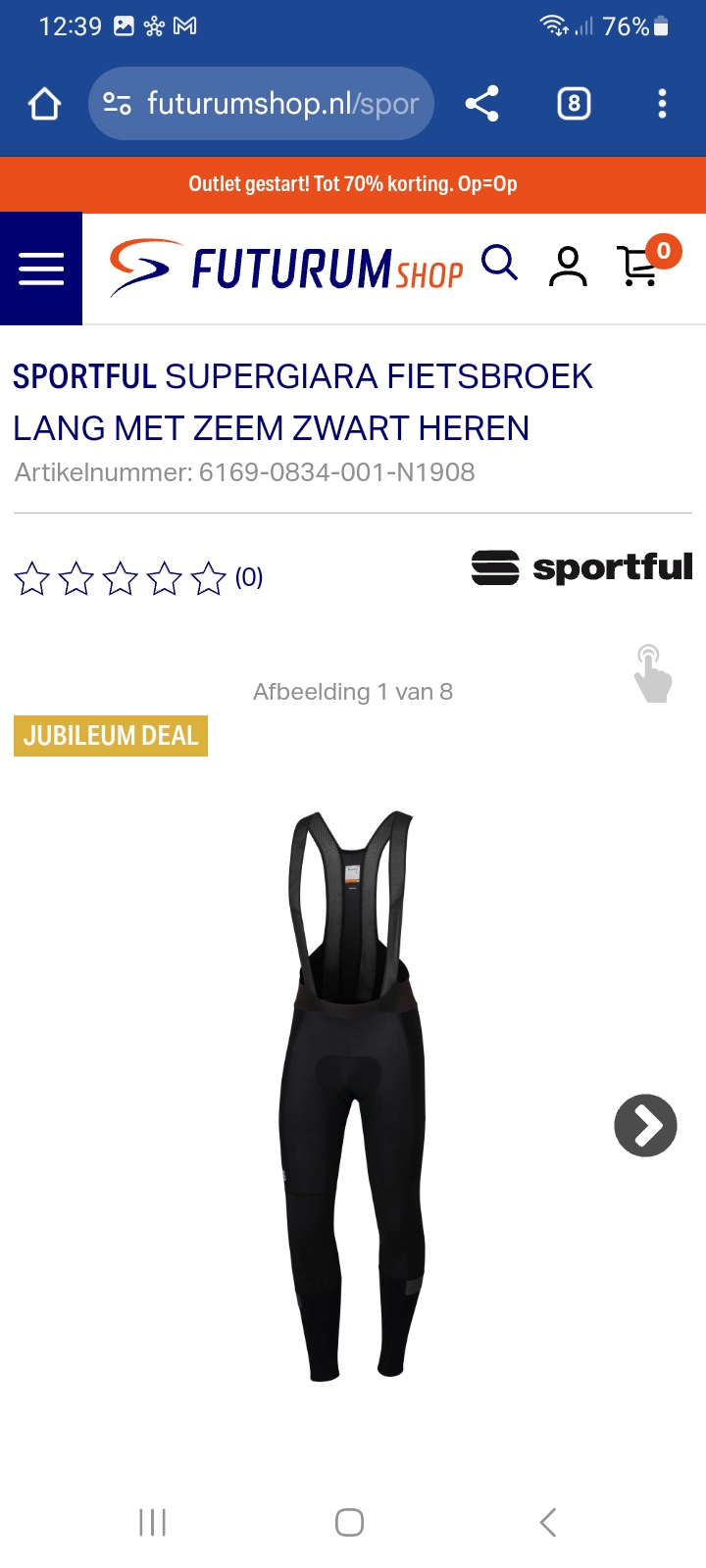Expand the next product image with the arrow
The image size is (706, 1568).
645,1125
